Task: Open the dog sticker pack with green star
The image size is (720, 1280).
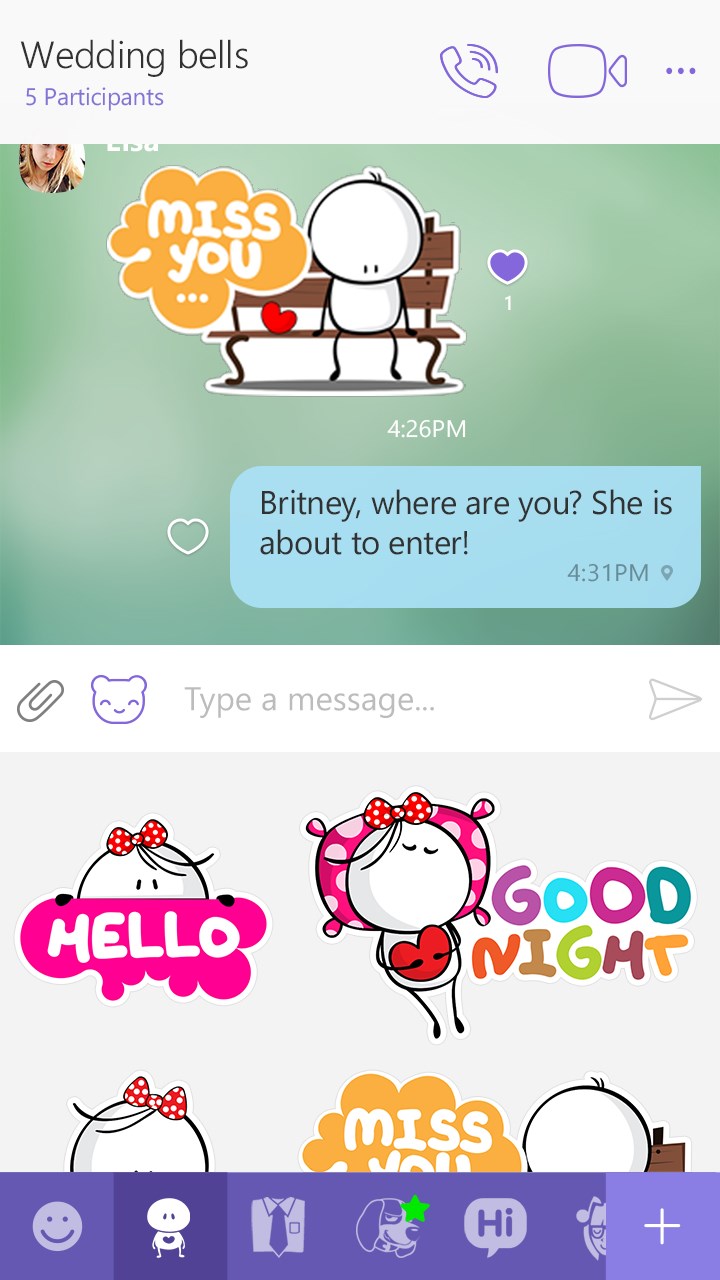Action: click(x=397, y=1226)
